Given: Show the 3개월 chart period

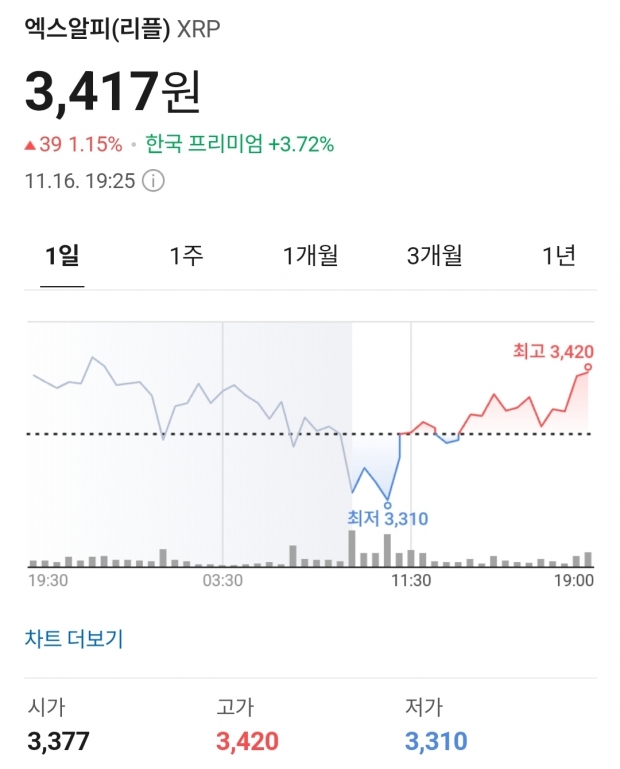Looking at the screenshot, I should click(434, 255).
